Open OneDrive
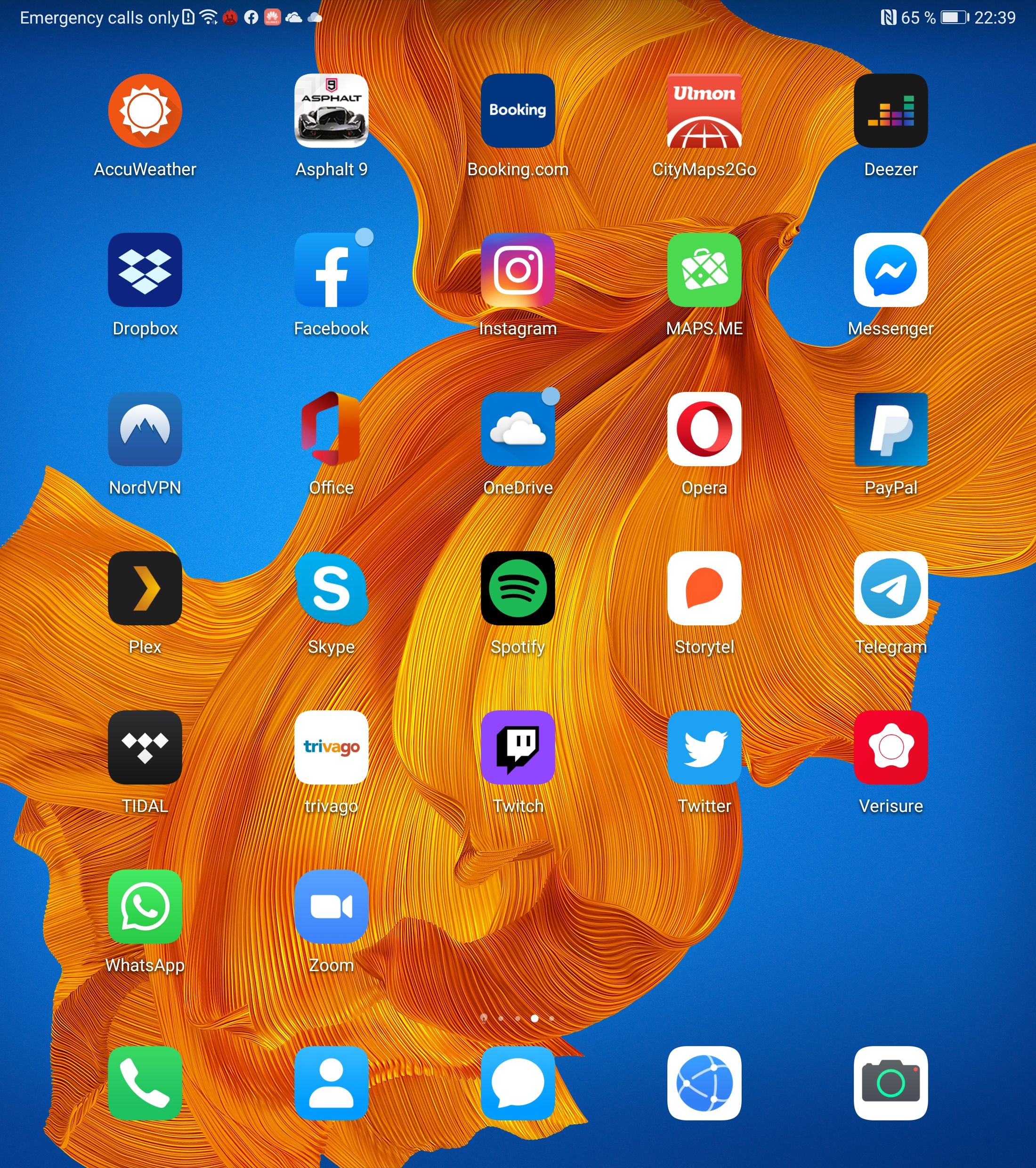 pos(518,429)
